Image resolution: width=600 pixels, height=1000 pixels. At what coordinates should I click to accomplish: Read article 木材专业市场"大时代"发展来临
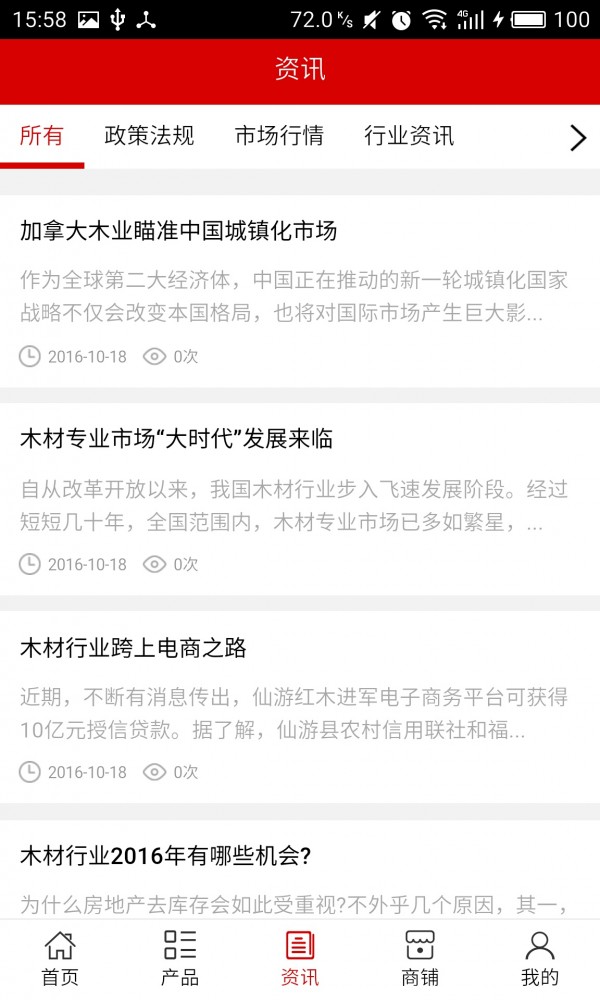pos(177,439)
